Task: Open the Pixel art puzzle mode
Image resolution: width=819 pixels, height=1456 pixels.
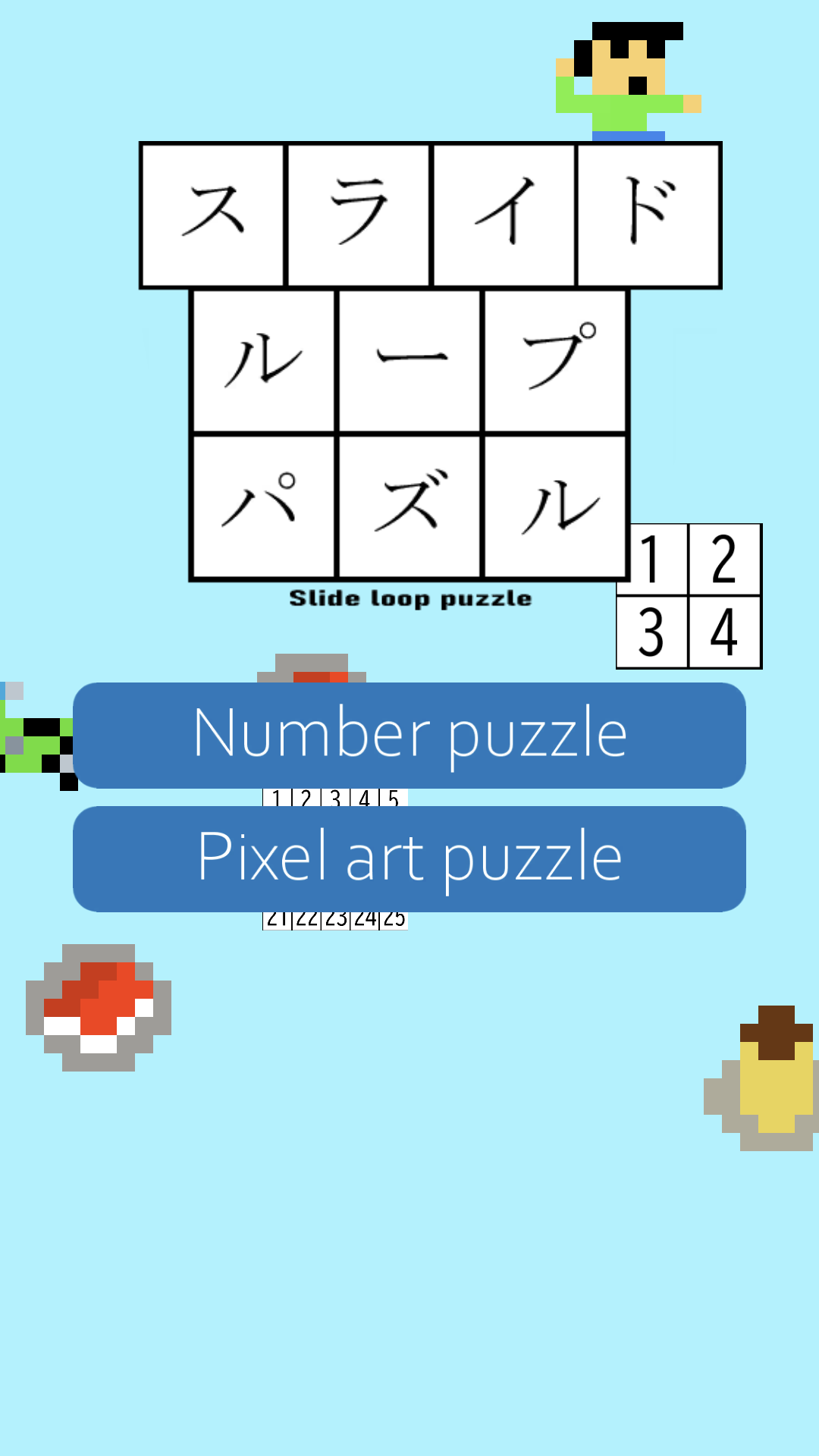Action: pyautogui.click(x=409, y=858)
